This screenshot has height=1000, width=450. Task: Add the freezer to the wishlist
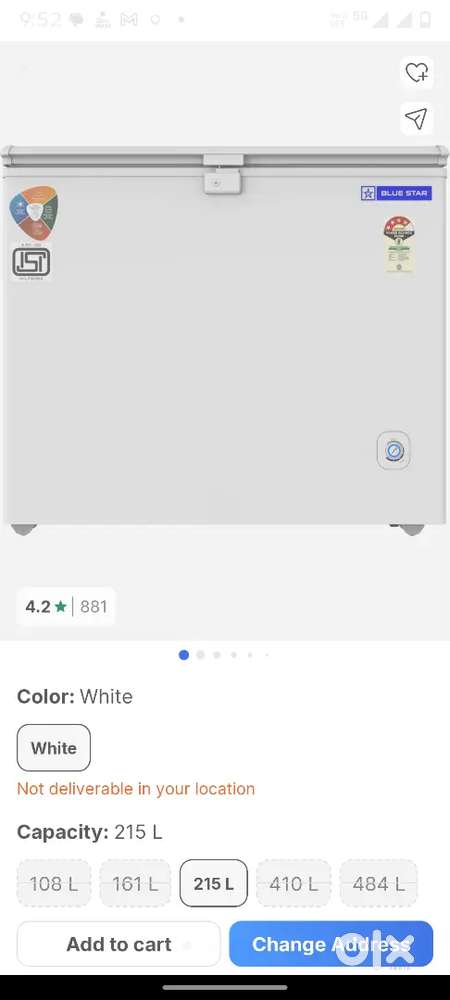click(416, 73)
